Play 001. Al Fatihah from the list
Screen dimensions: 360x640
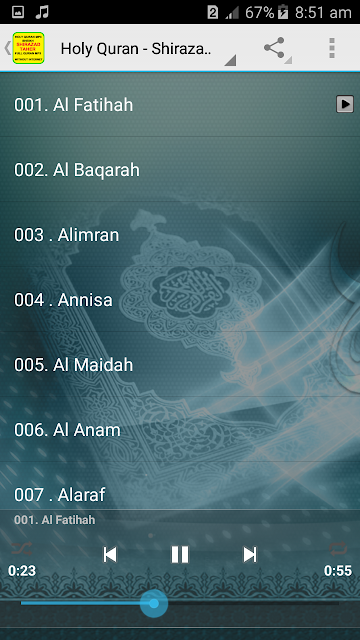pos(180,104)
